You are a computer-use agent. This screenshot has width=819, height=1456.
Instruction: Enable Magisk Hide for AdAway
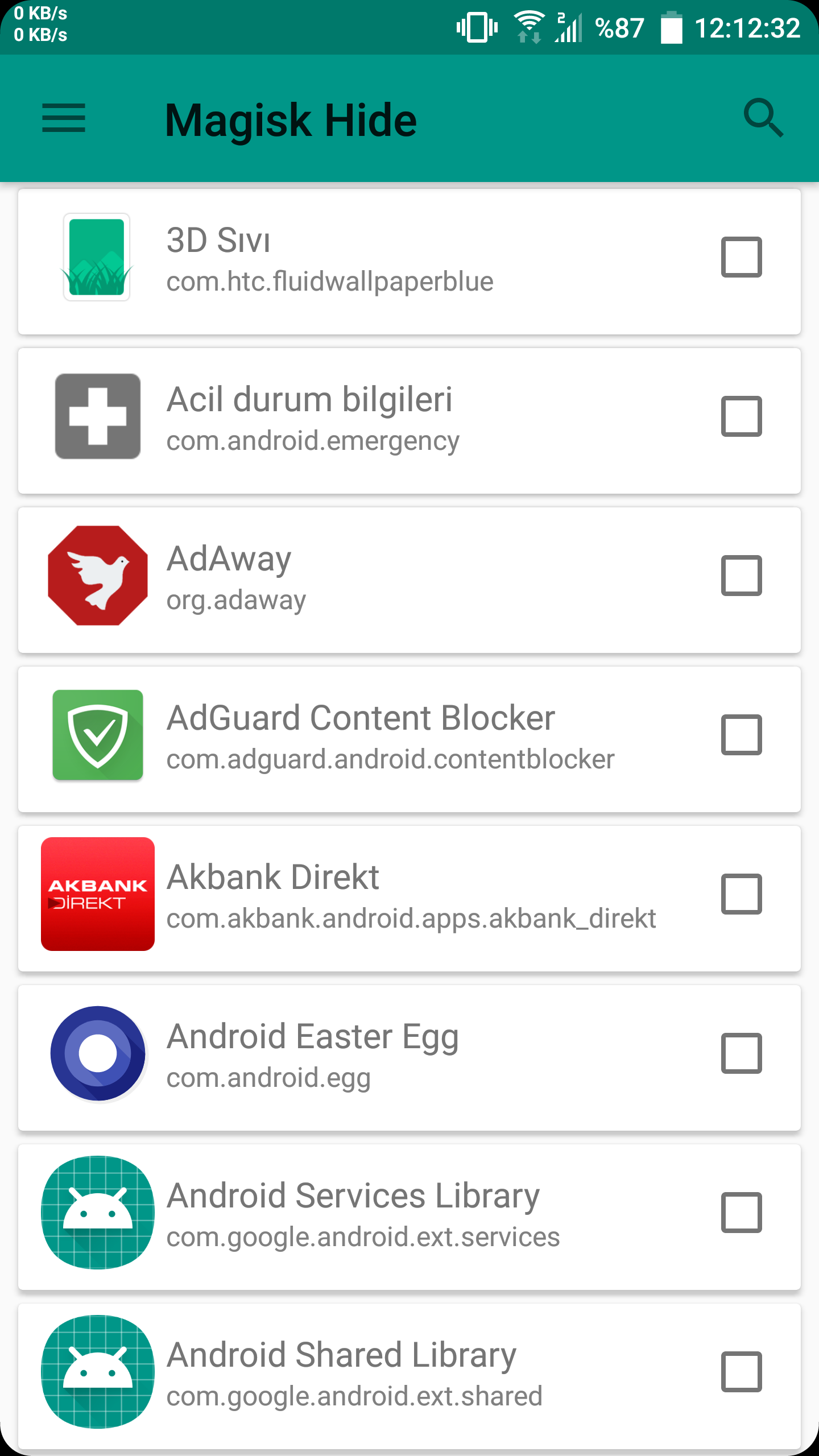tap(741, 576)
